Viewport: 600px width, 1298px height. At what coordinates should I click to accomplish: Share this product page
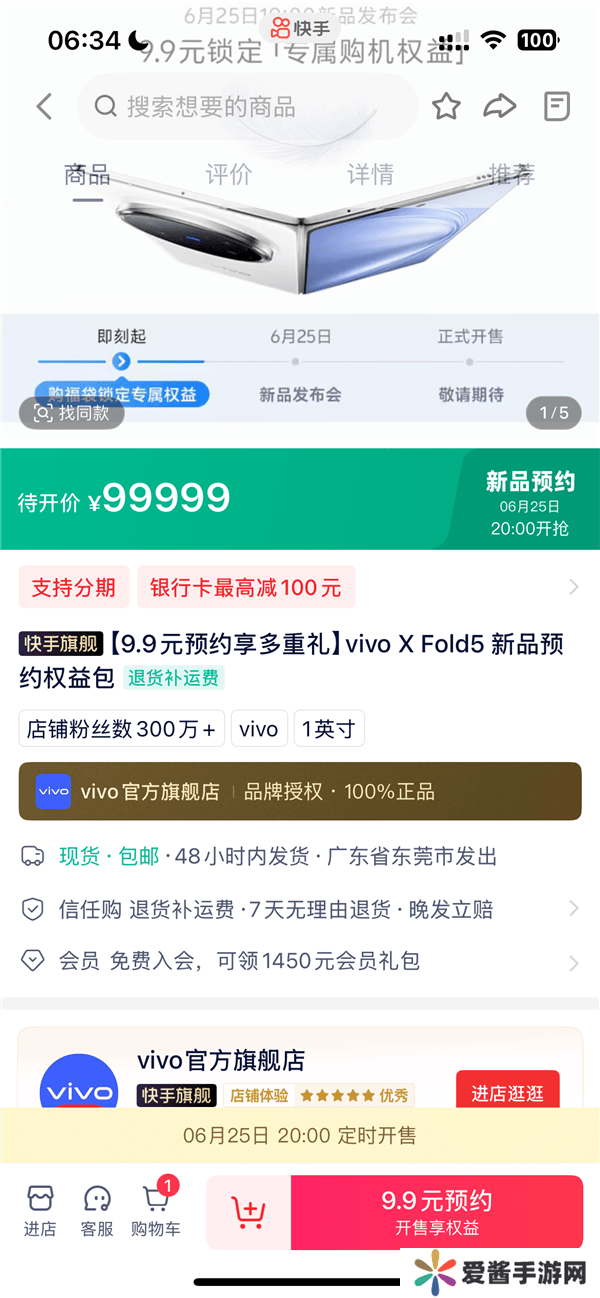(500, 106)
